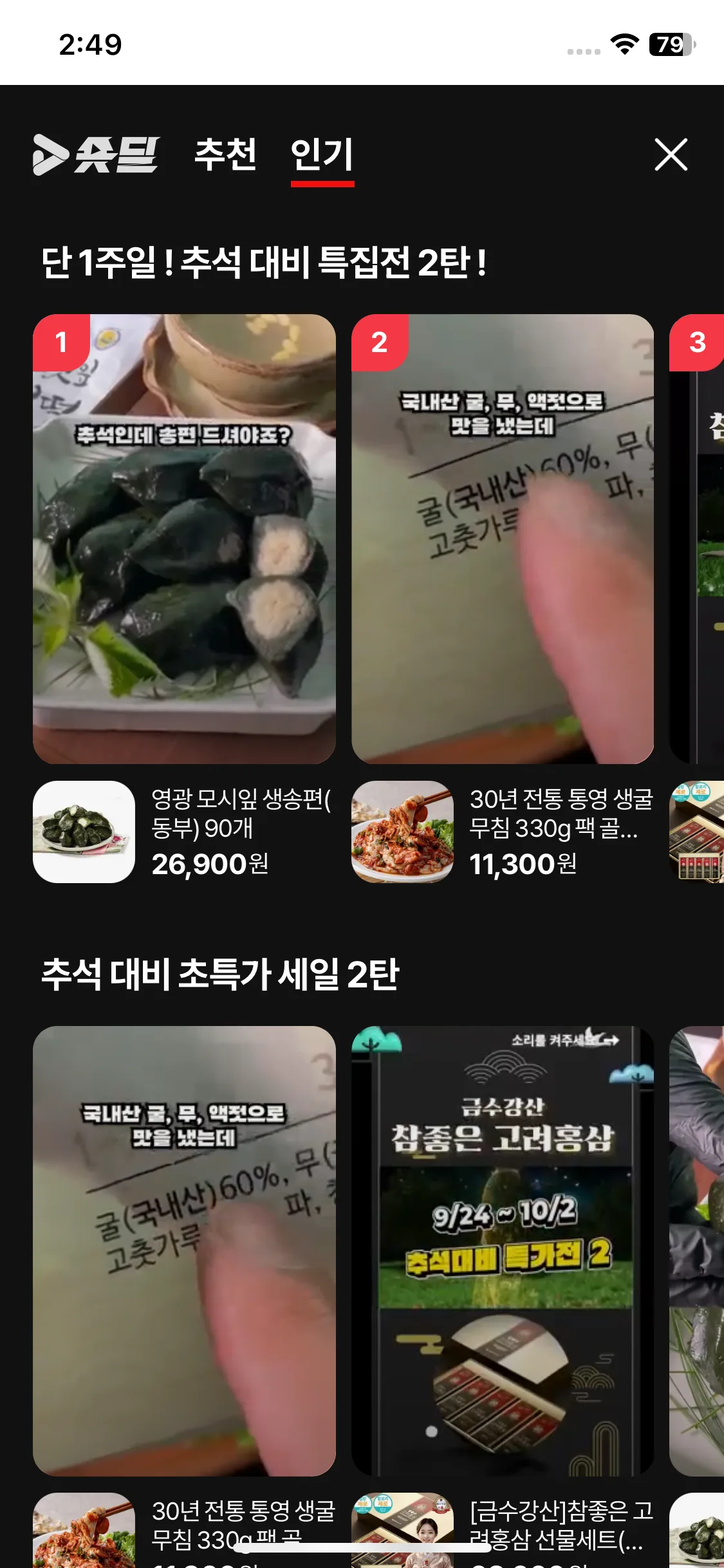Viewport: 724px width, 1568px height.
Task: Switch to the 추천 tab
Action: tap(225, 154)
